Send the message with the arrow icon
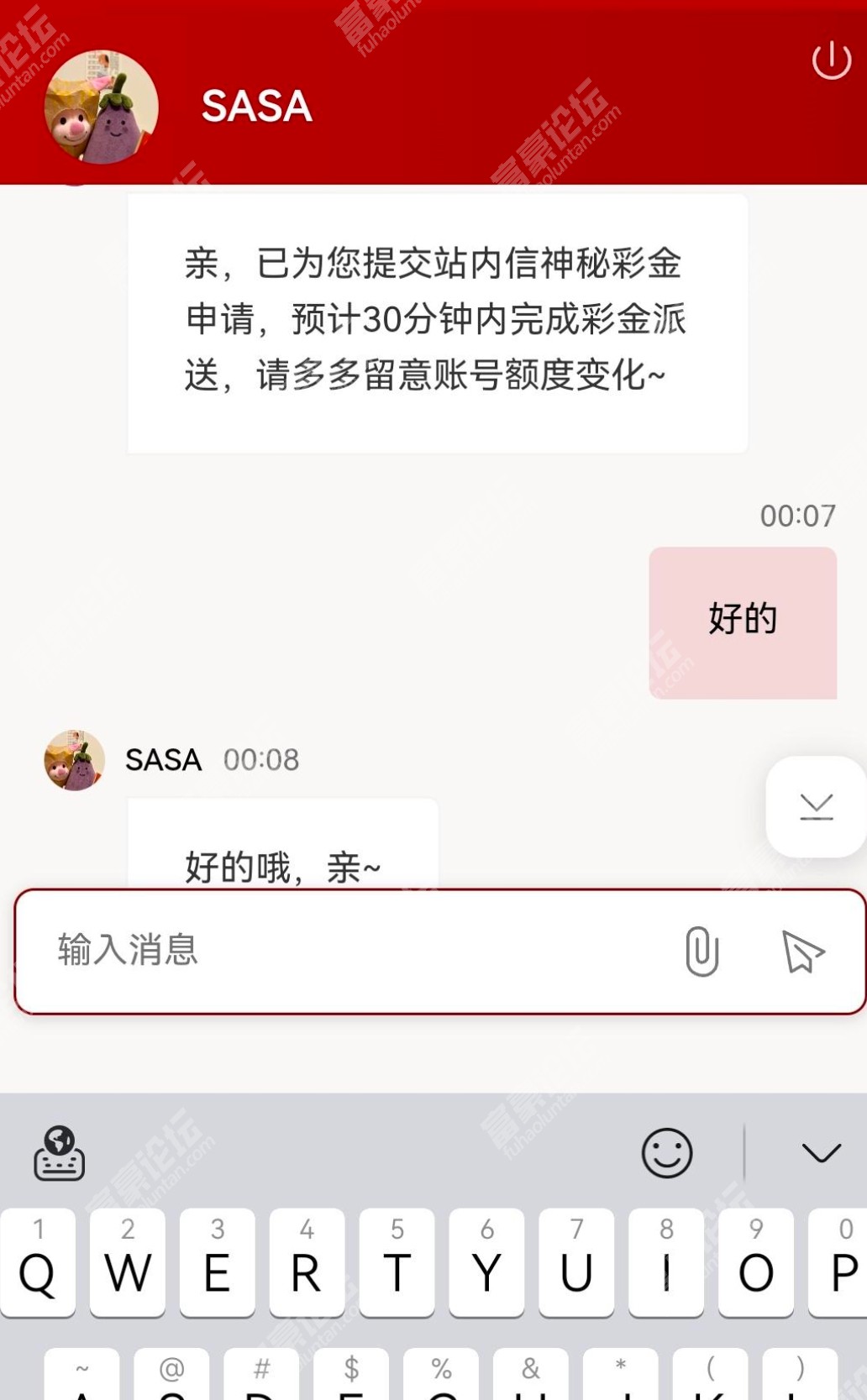867x1400 pixels. [802, 952]
